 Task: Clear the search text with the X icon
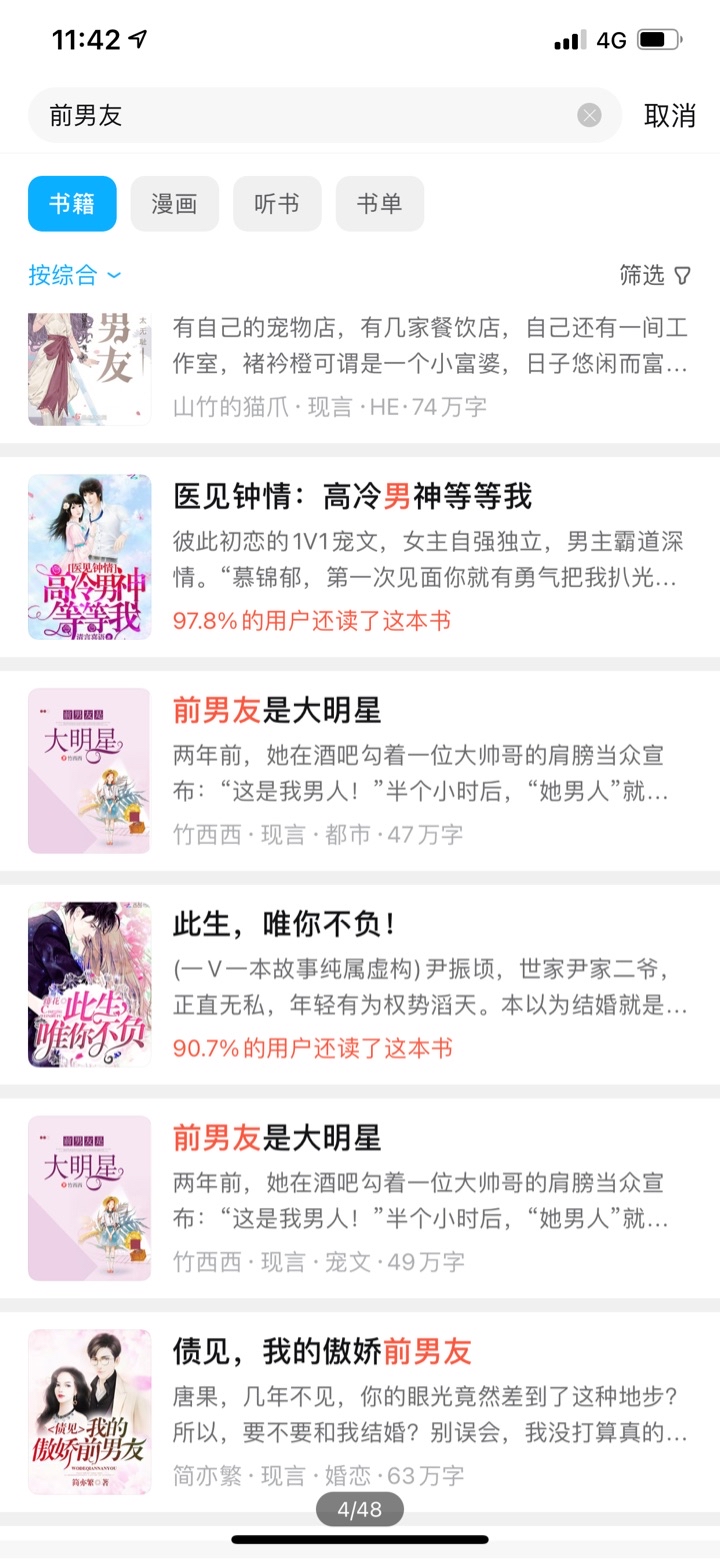[589, 115]
